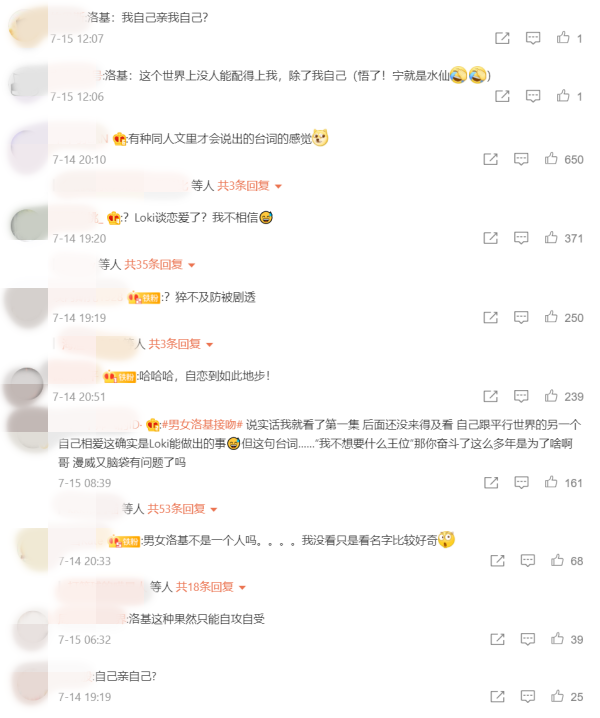Reply to the comment with 161 likes
The image size is (600, 718).
(521, 483)
